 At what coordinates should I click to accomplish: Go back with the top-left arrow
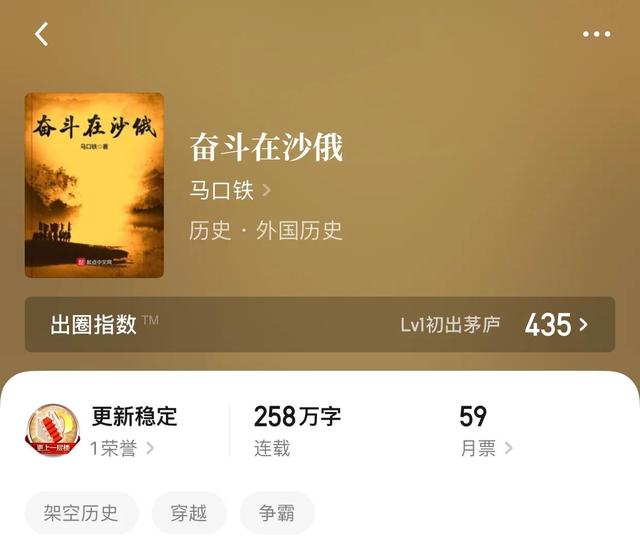pos(41,34)
